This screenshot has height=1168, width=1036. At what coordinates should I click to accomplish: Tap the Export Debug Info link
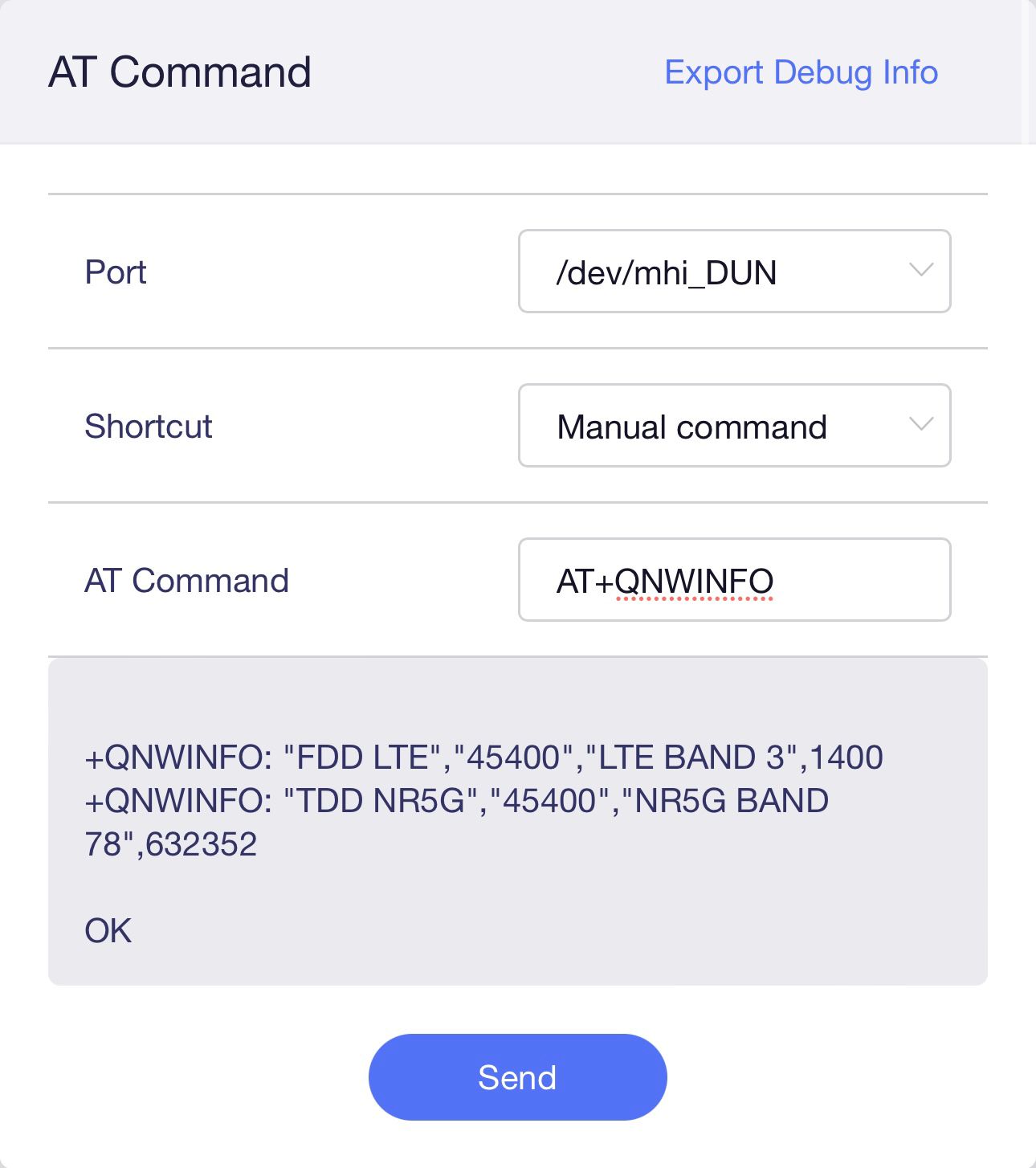(x=801, y=72)
